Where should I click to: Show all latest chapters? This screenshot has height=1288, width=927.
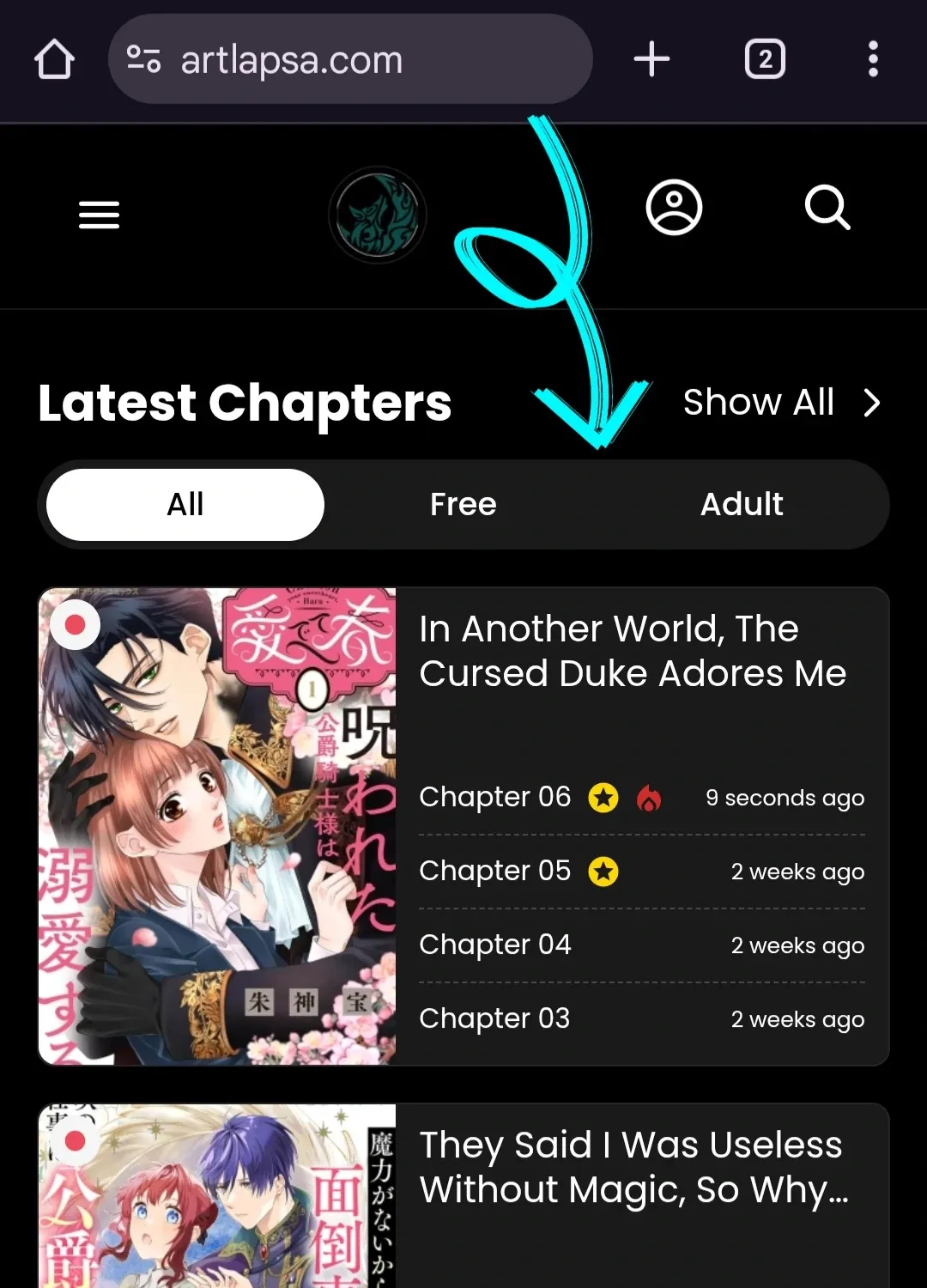(781, 403)
